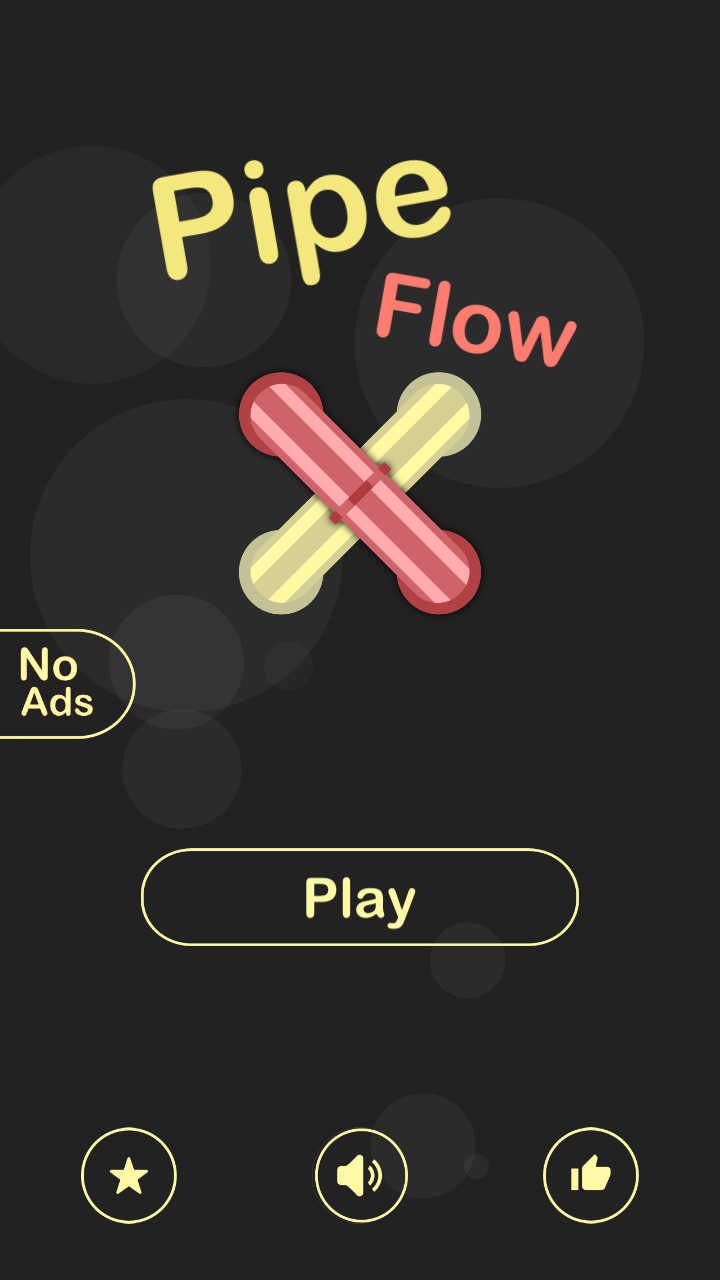The height and width of the screenshot is (1280, 720).
Task: Tap the thumbs-up like icon
Action: click(x=591, y=1175)
